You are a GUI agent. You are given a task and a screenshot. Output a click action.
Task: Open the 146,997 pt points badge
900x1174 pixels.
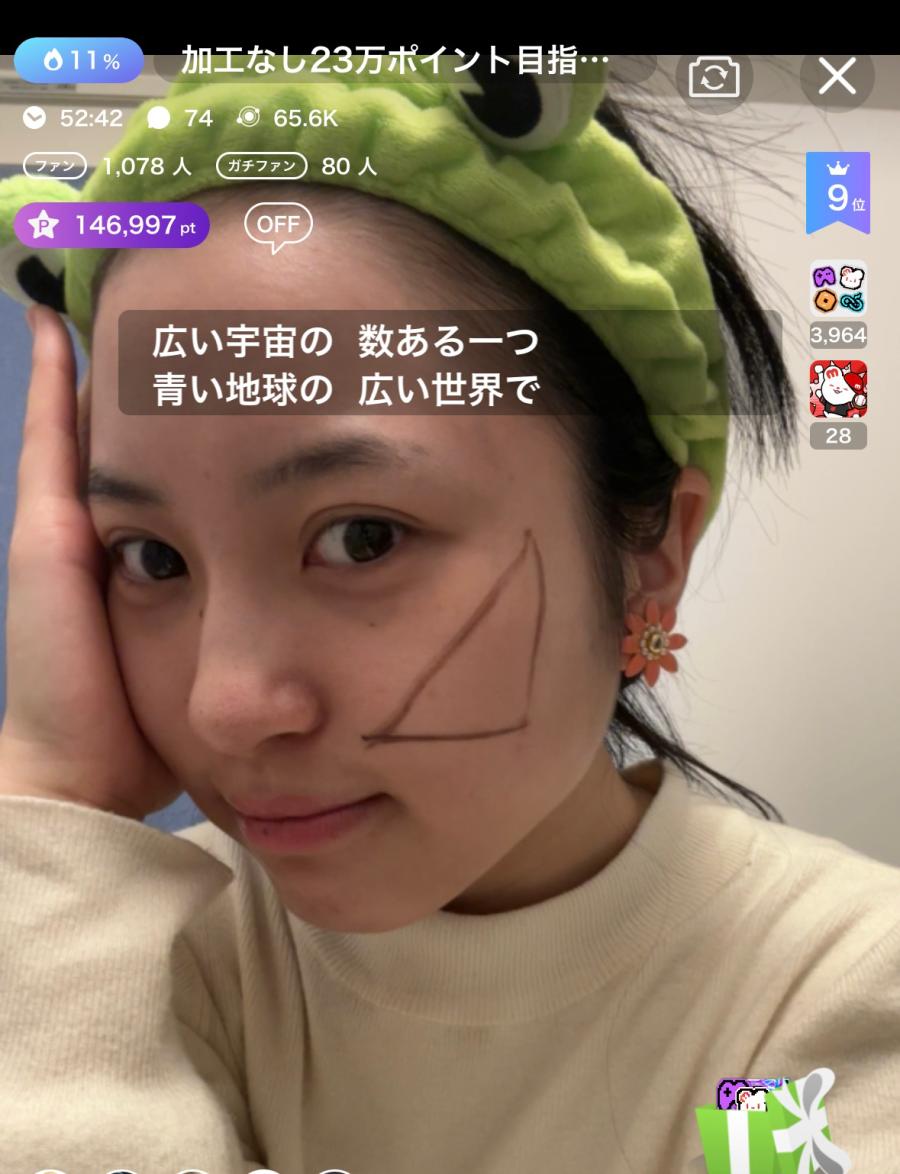111,225
